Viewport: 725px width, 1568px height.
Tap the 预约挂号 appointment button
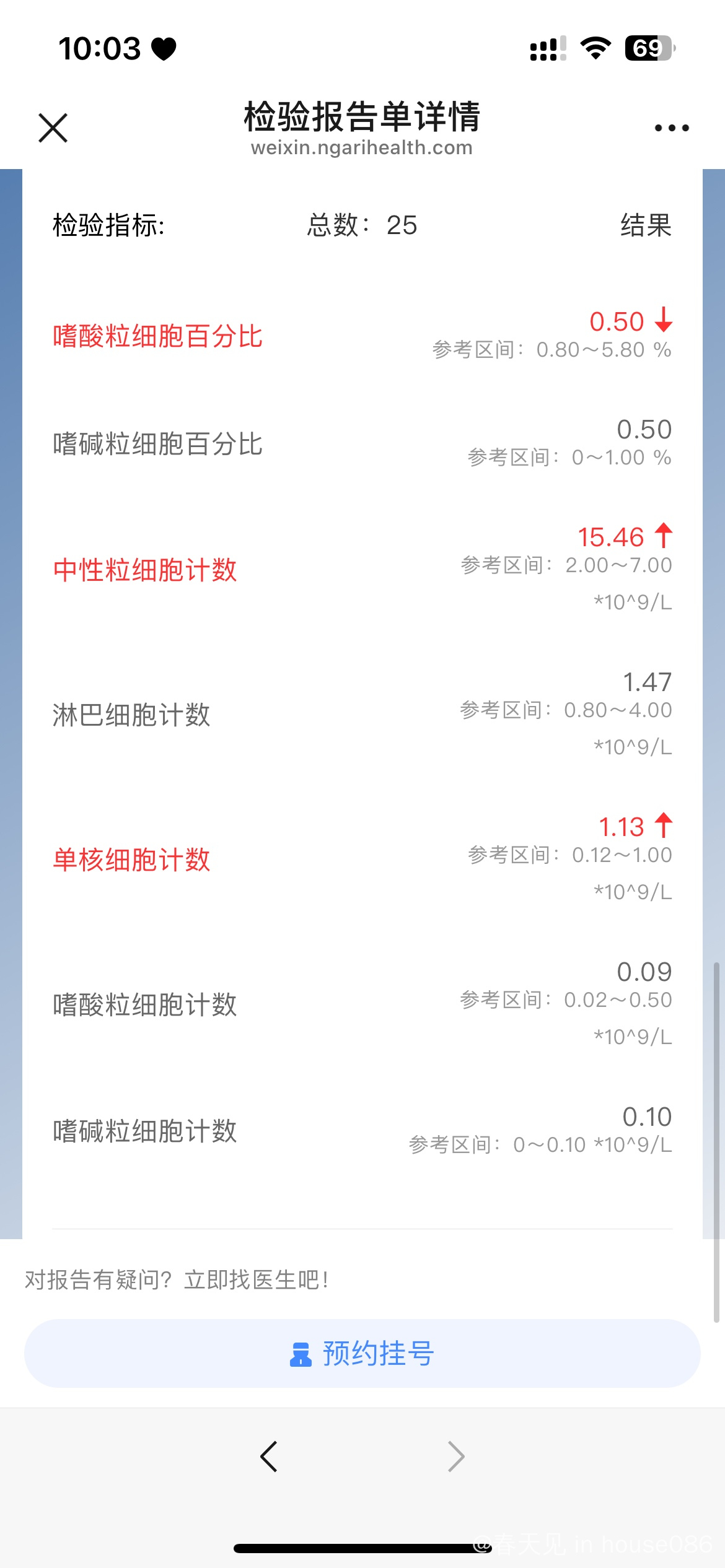click(x=362, y=1353)
